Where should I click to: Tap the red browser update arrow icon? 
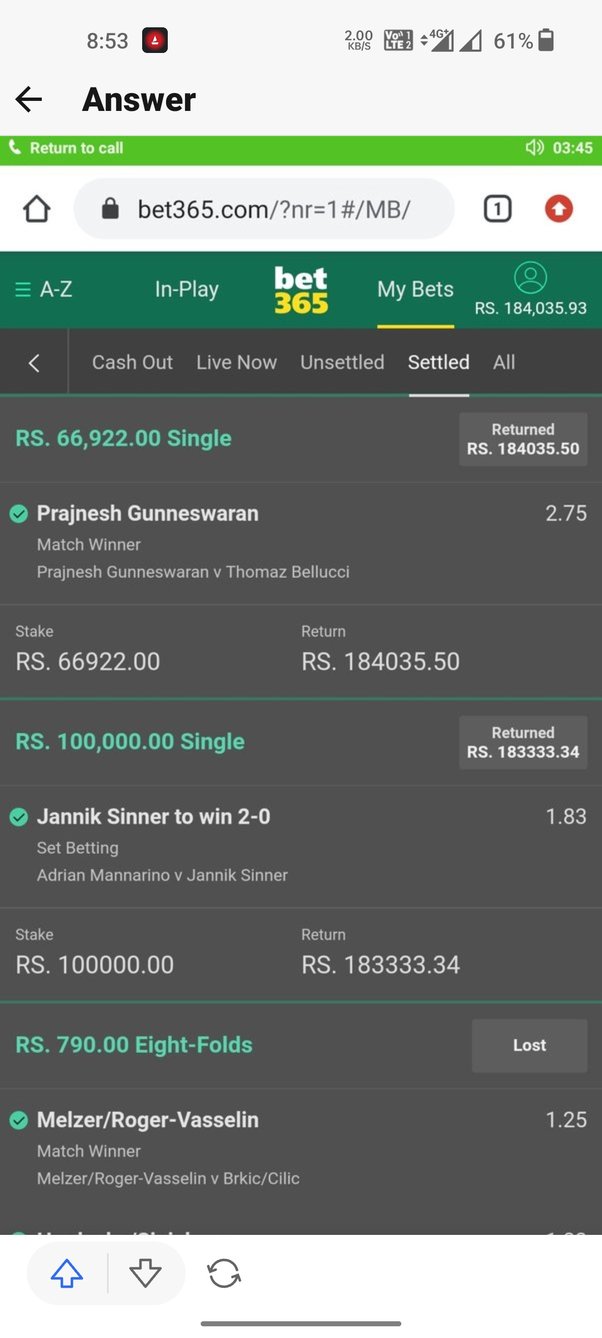coord(558,209)
